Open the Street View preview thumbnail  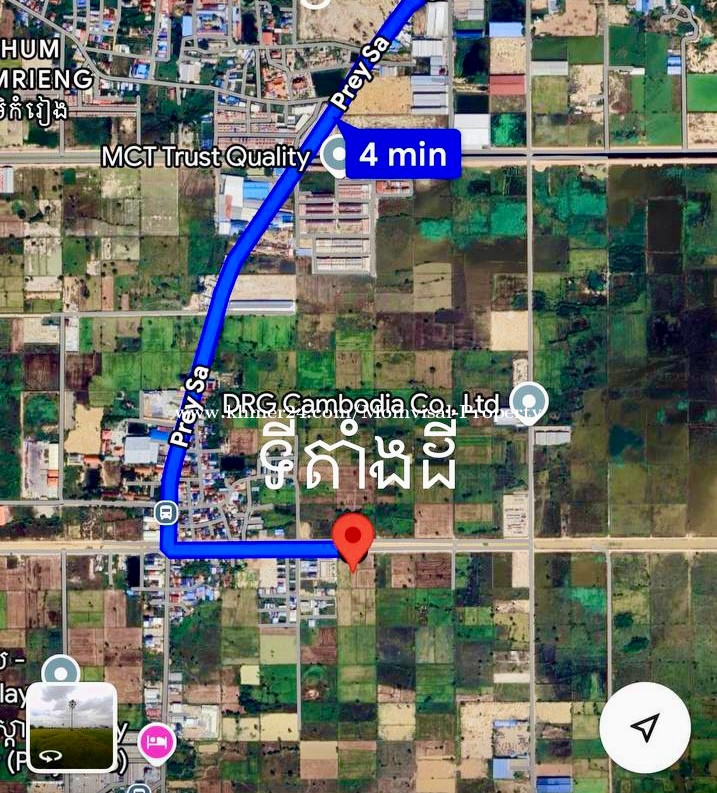pos(72,727)
